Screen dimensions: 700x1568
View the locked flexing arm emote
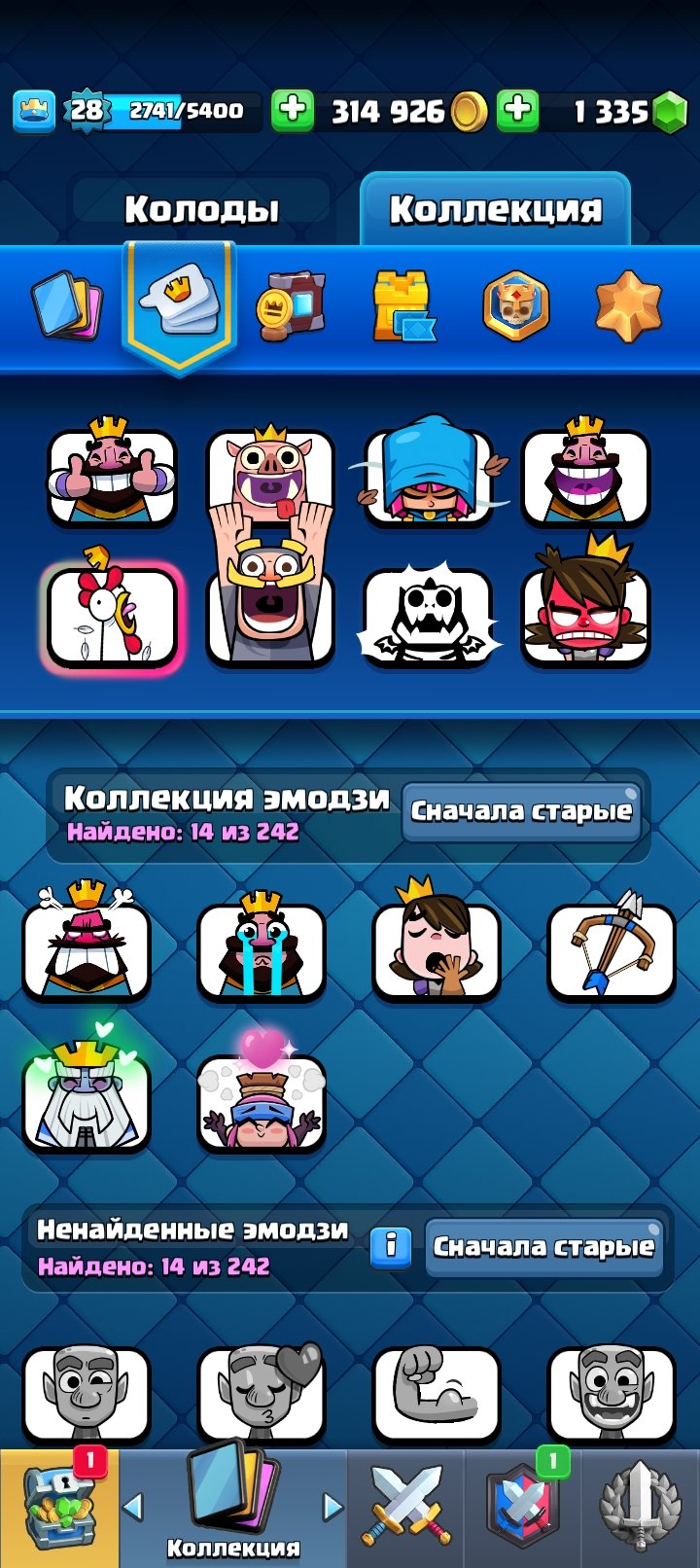point(437,1393)
